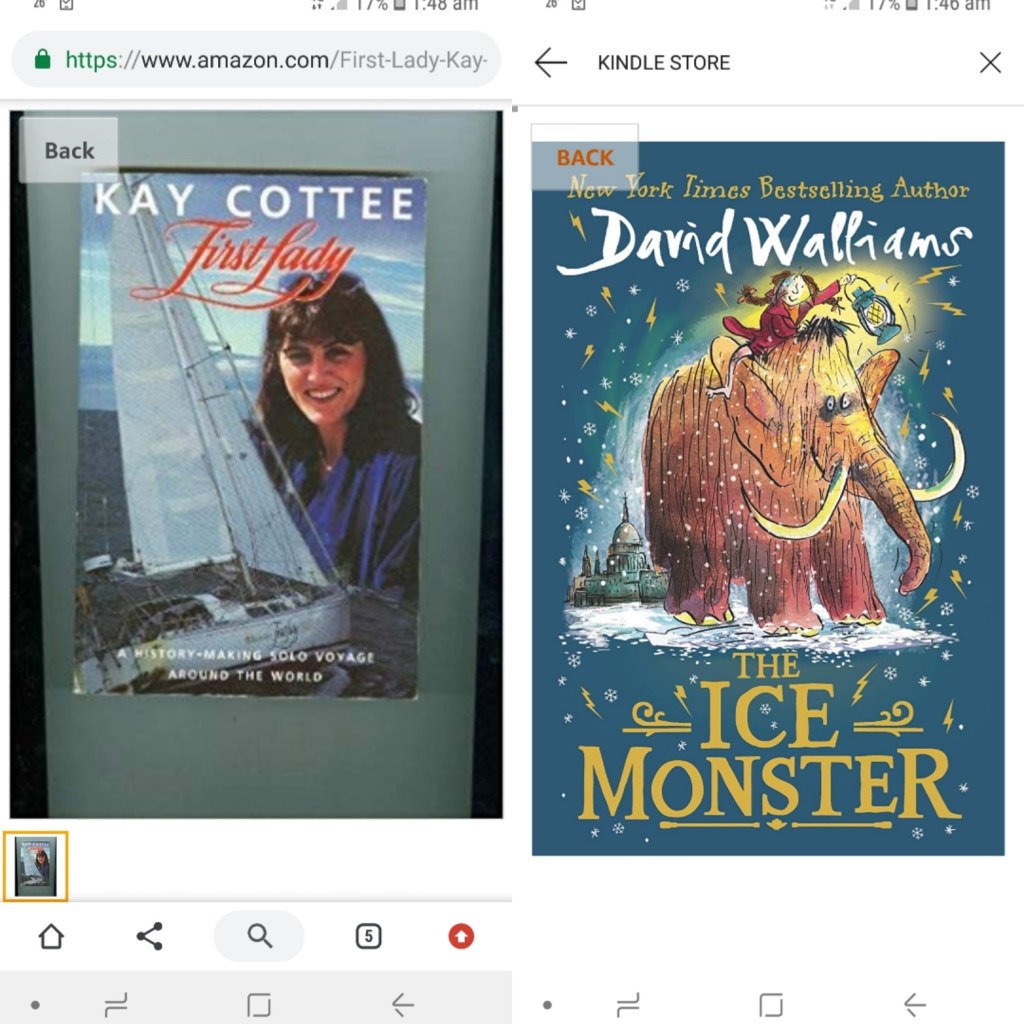Tap the red up-arrow browser icon
This screenshot has height=1024, width=1024.
coord(461,937)
